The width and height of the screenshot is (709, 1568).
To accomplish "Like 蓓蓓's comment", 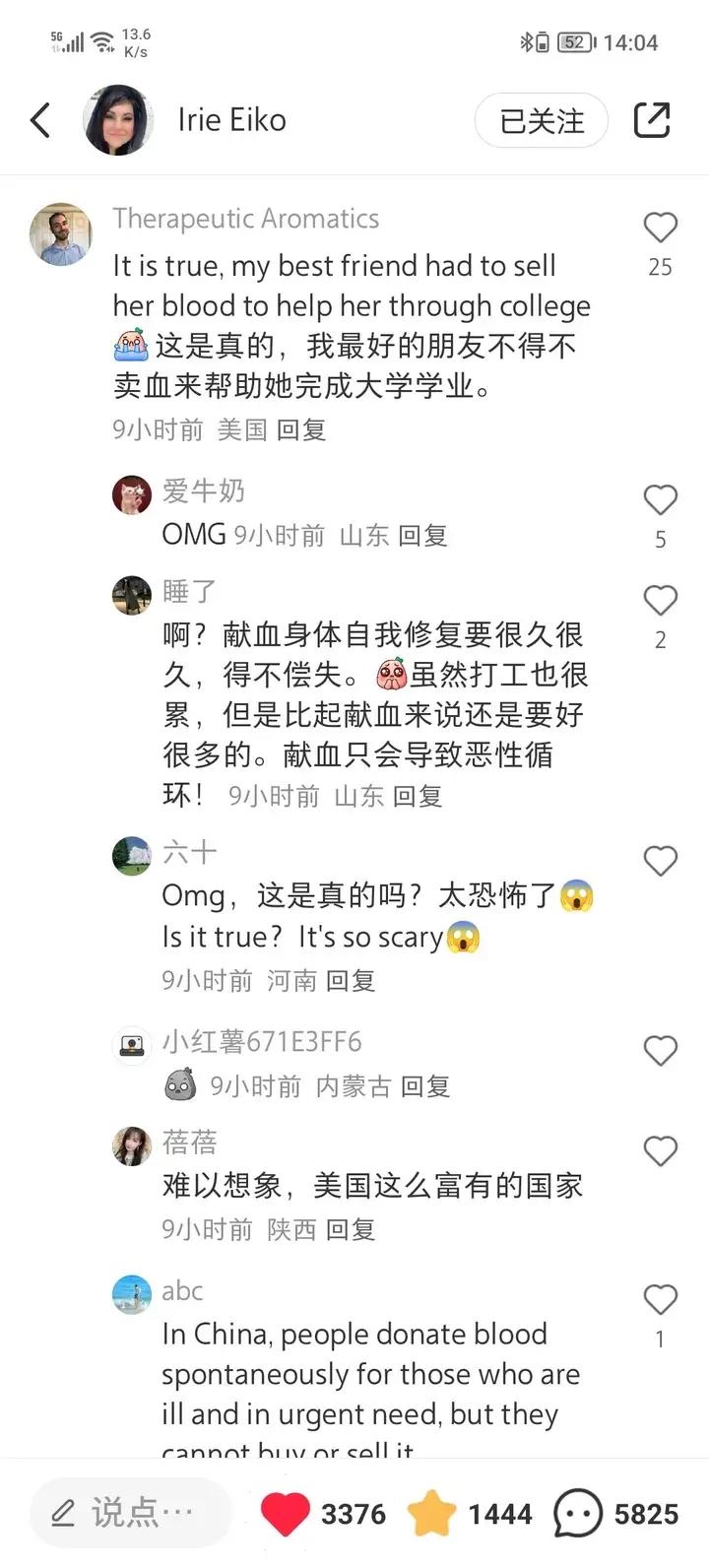I will (x=660, y=1151).
